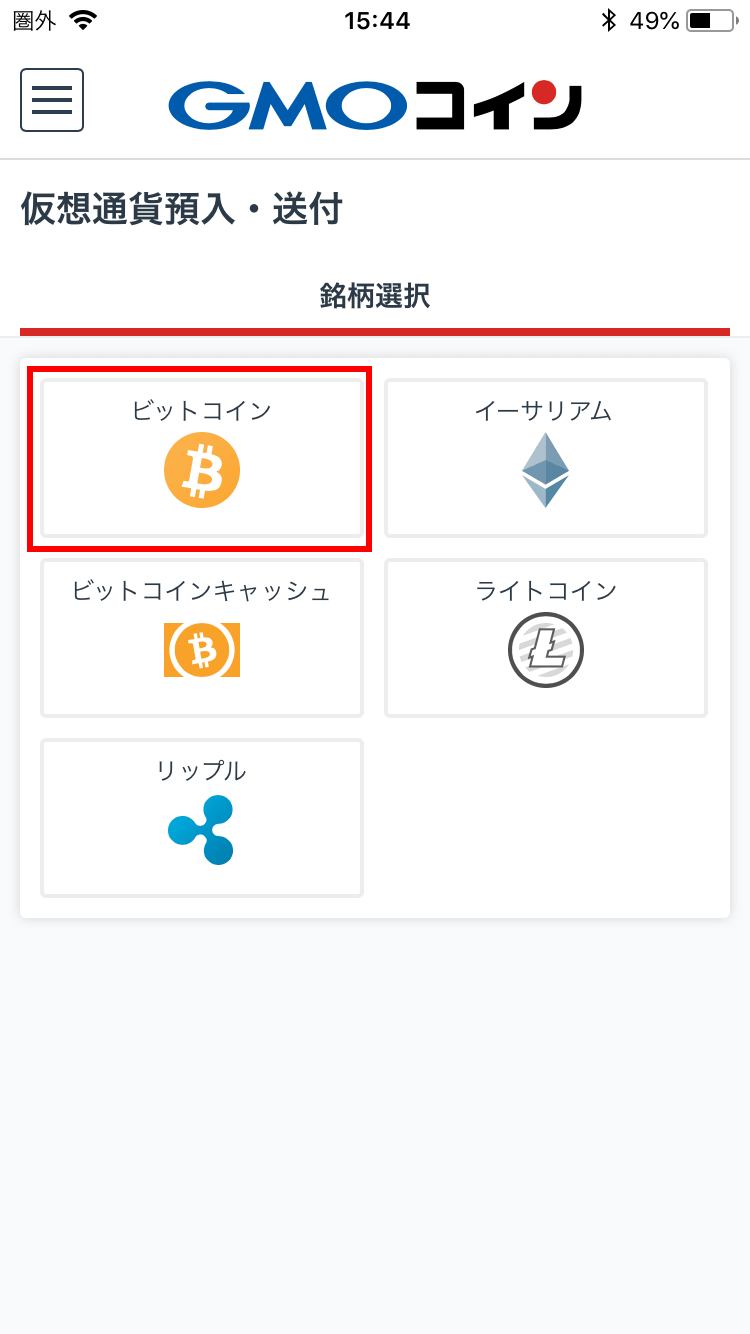The height and width of the screenshot is (1334, 750).
Task: Open the ビットコインキャッシュ card
Action: tap(202, 638)
